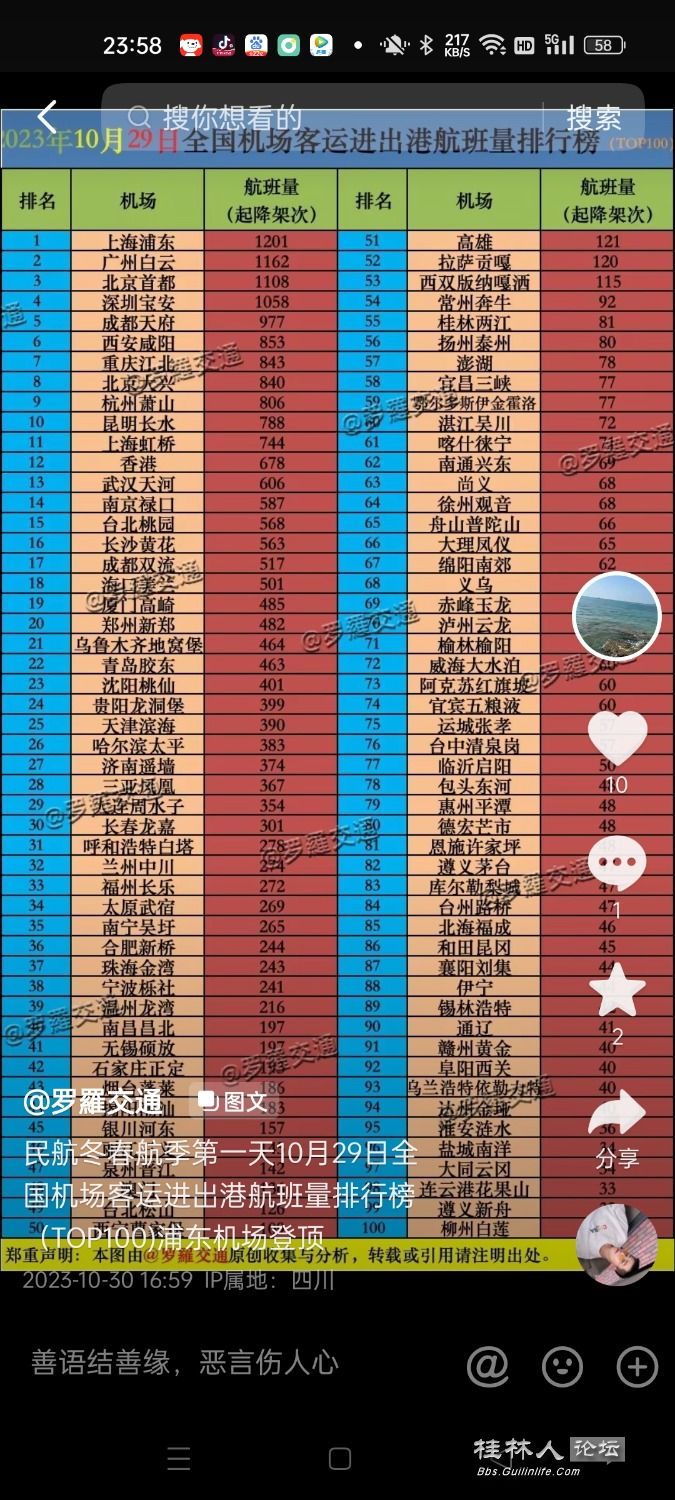Open the @罗羅交通 author name
Screen dimensions: 675x1500
pyautogui.click(x=94, y=1101)
